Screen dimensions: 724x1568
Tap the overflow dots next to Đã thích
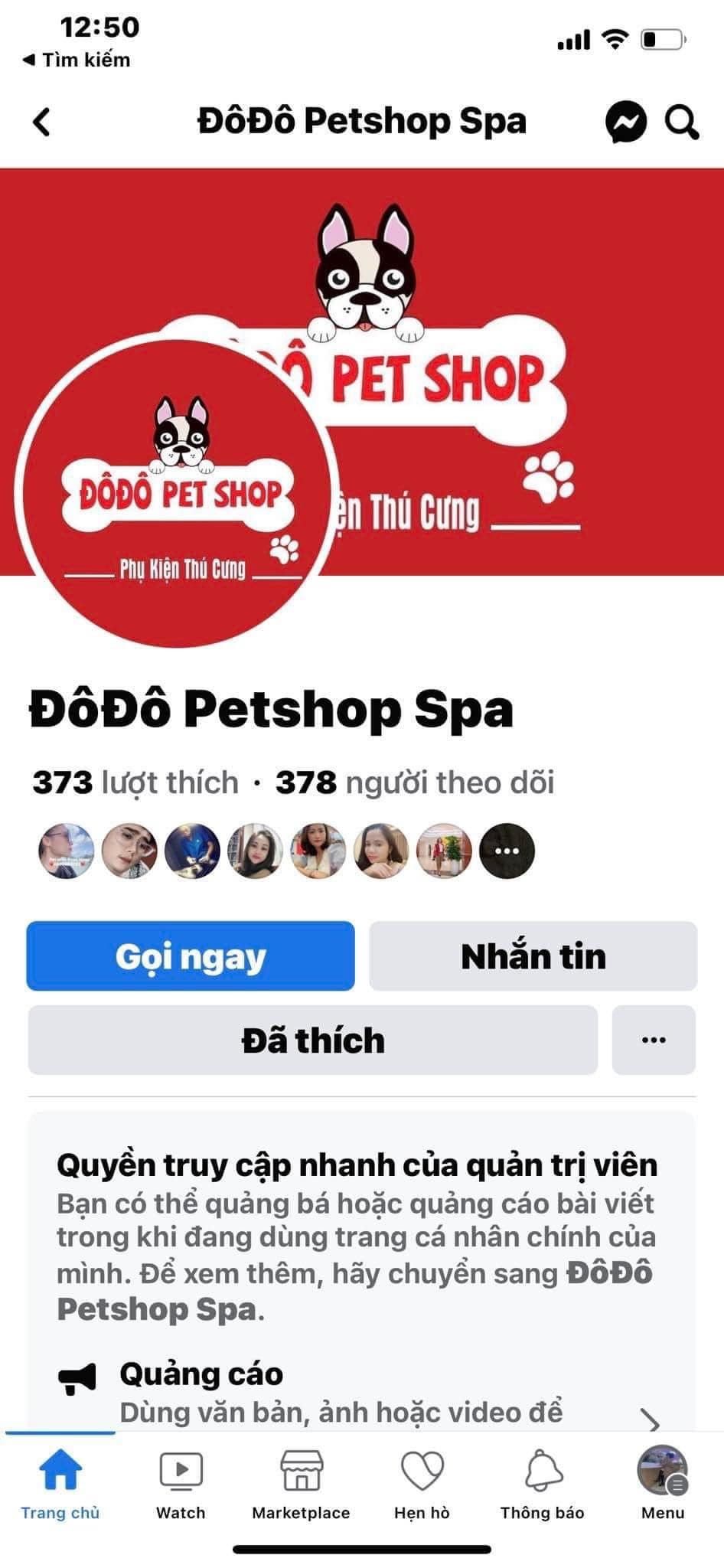pos(653,1040)
